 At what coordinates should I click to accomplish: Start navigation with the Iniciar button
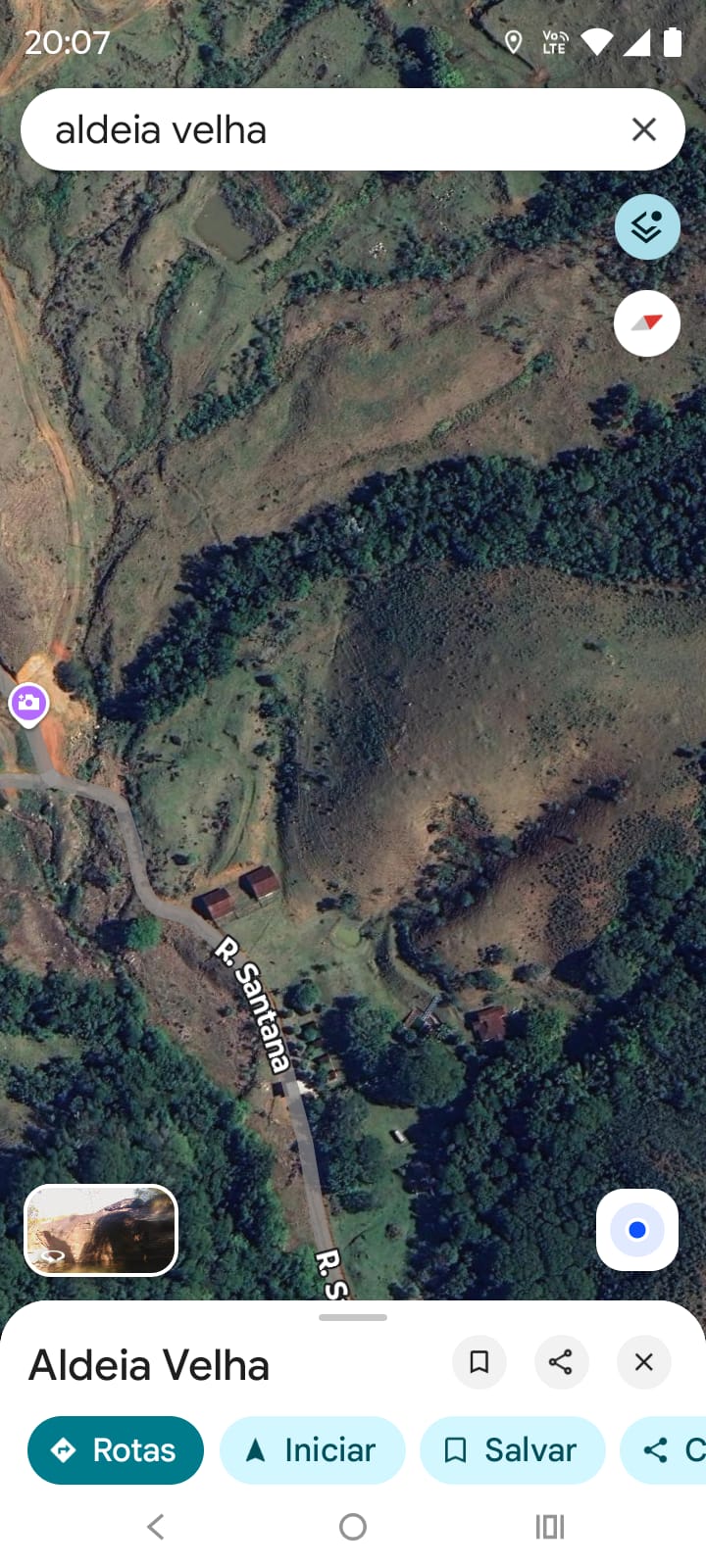pyautogui.click(x=312, y=1450)
